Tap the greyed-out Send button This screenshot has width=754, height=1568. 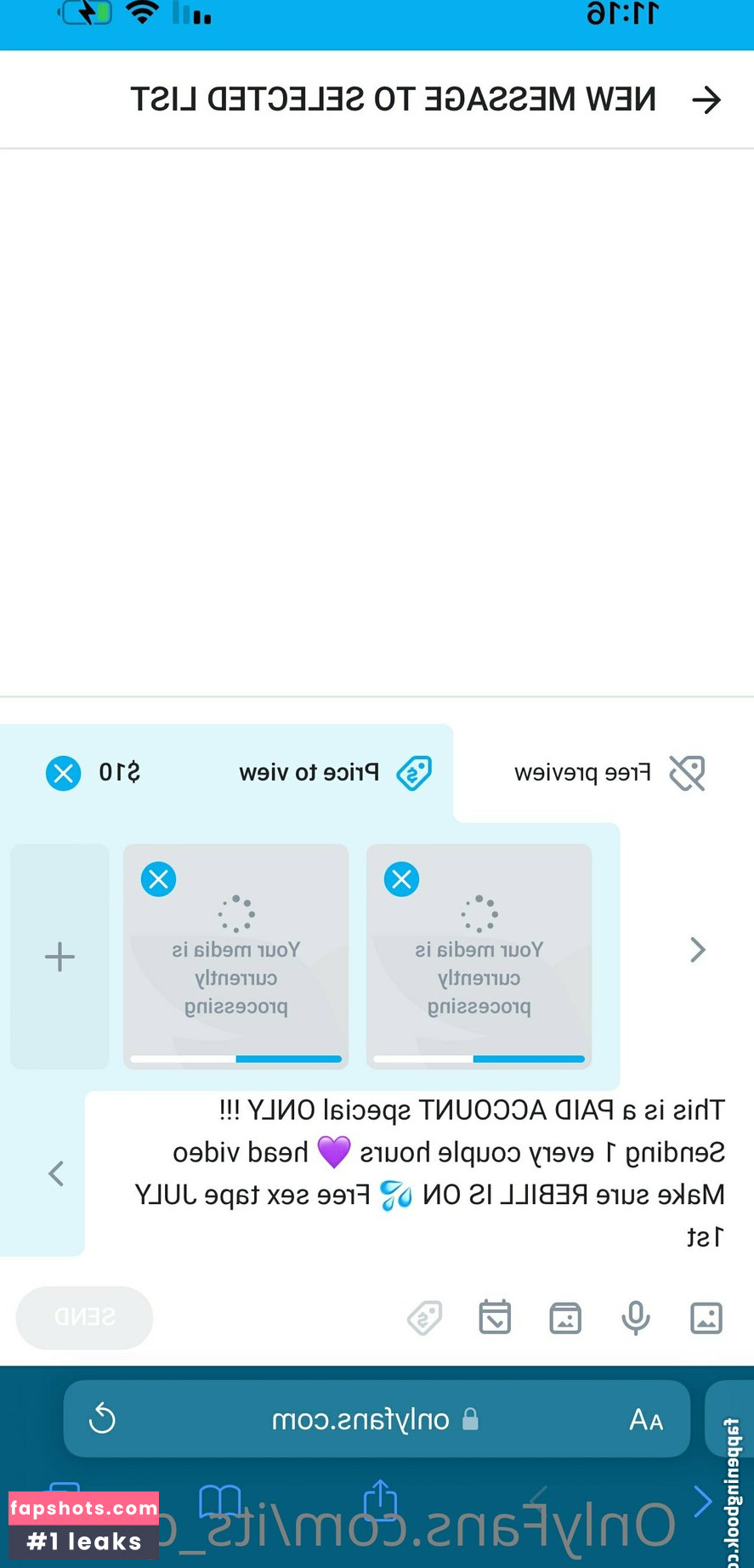click(x=84, y=1317)
